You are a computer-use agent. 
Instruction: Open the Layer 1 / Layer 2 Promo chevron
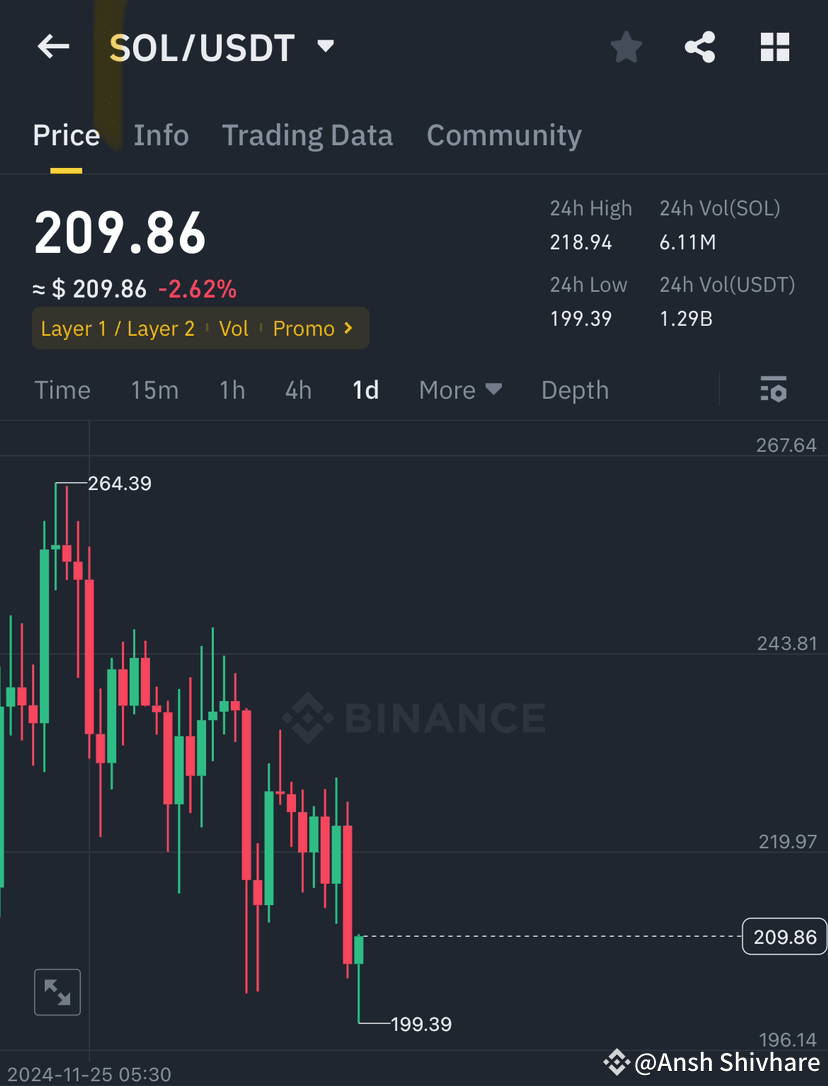pyautogui.click(x=347, y=328)
